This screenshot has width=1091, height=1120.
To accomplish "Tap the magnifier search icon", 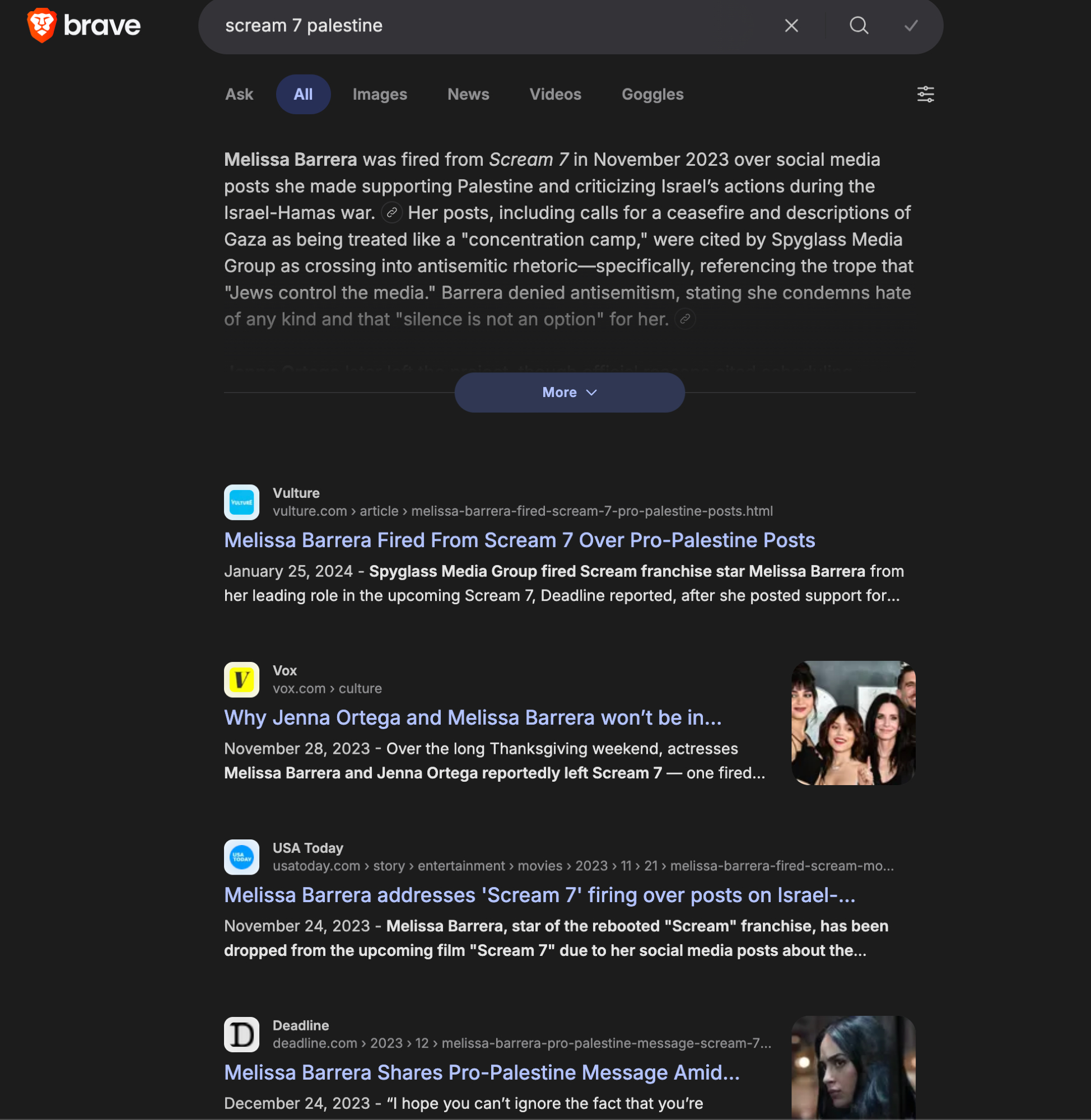I will 859,26.
